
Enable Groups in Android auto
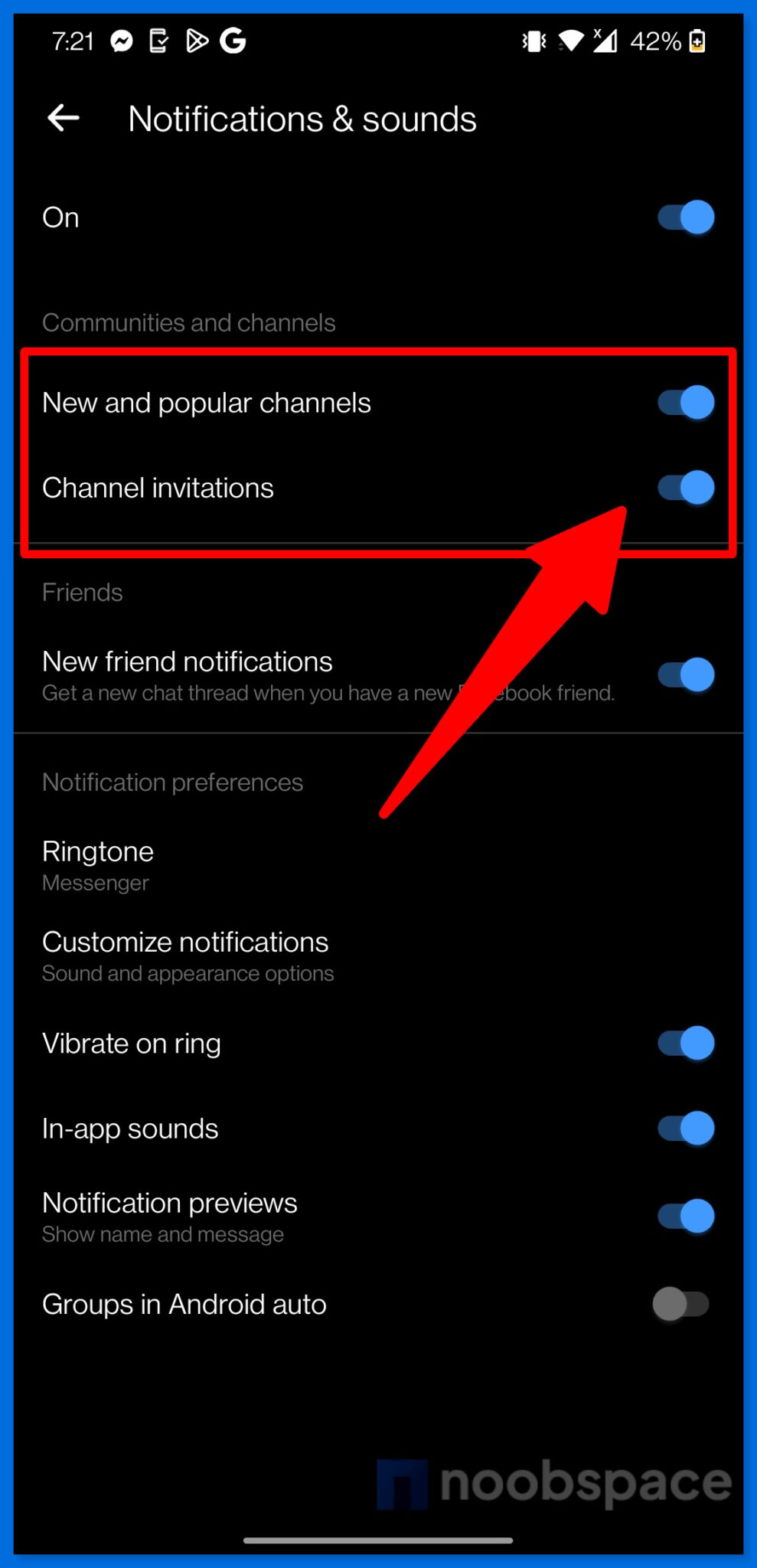click(680, 1304)
